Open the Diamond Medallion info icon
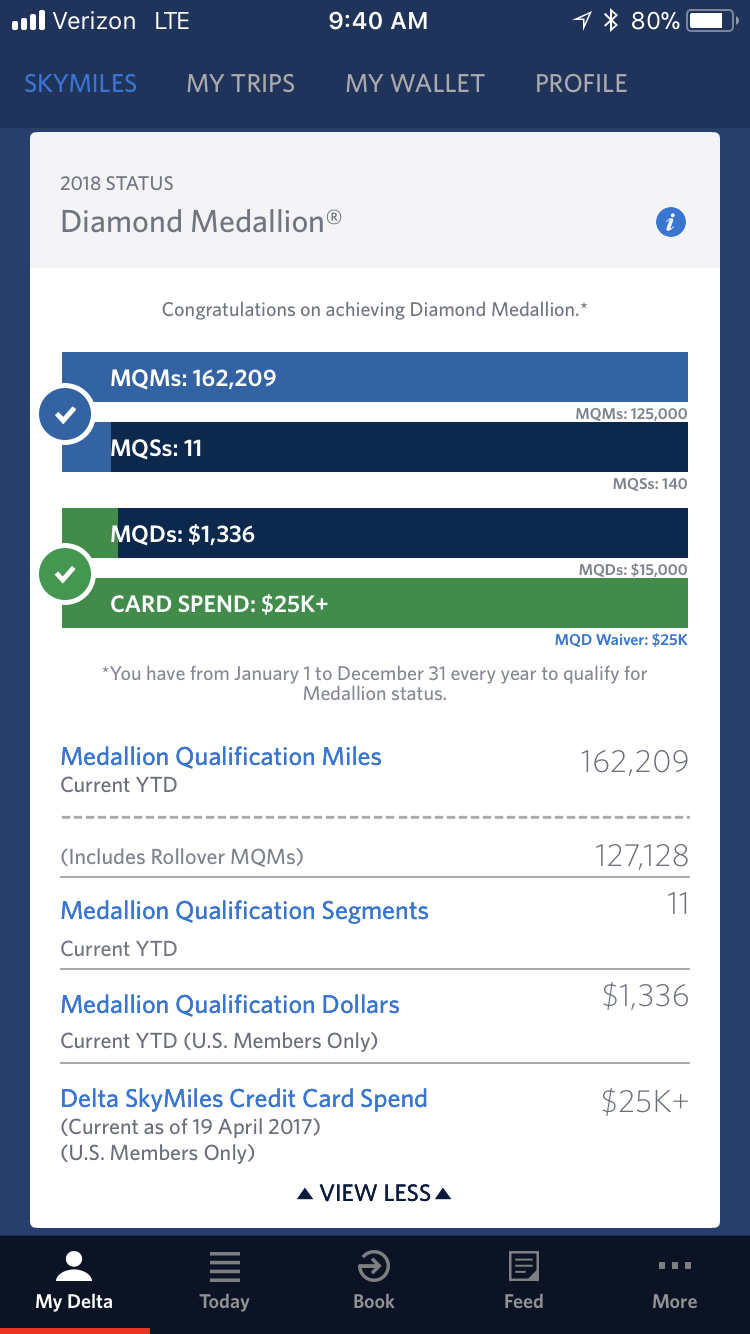 [670, 222]
